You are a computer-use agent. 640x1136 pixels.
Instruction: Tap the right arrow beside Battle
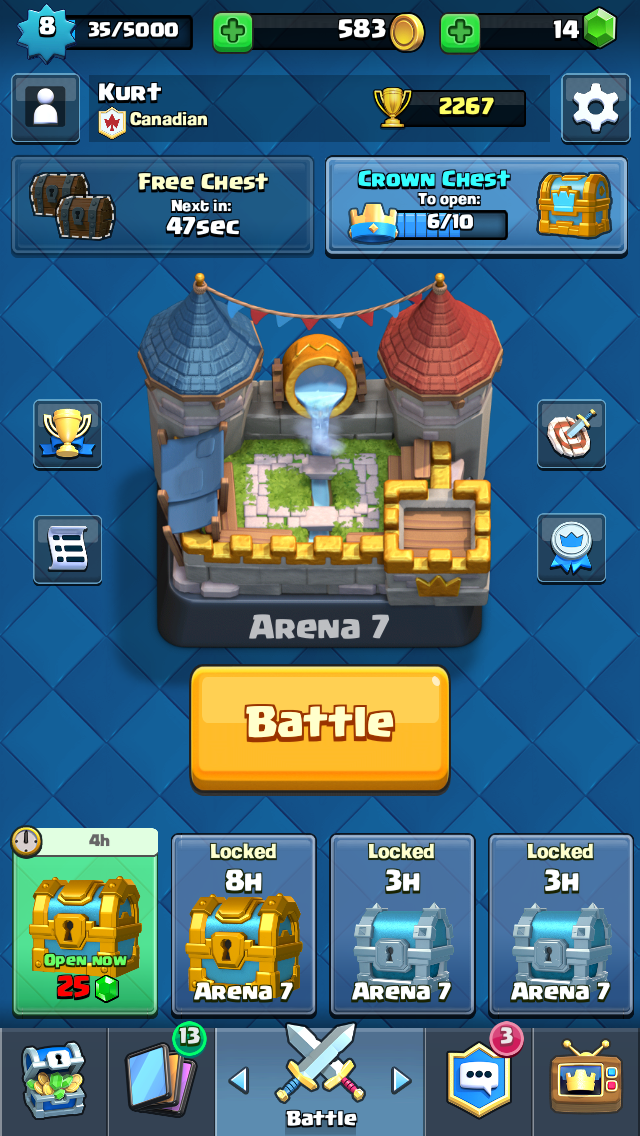tap(401, 1080)
